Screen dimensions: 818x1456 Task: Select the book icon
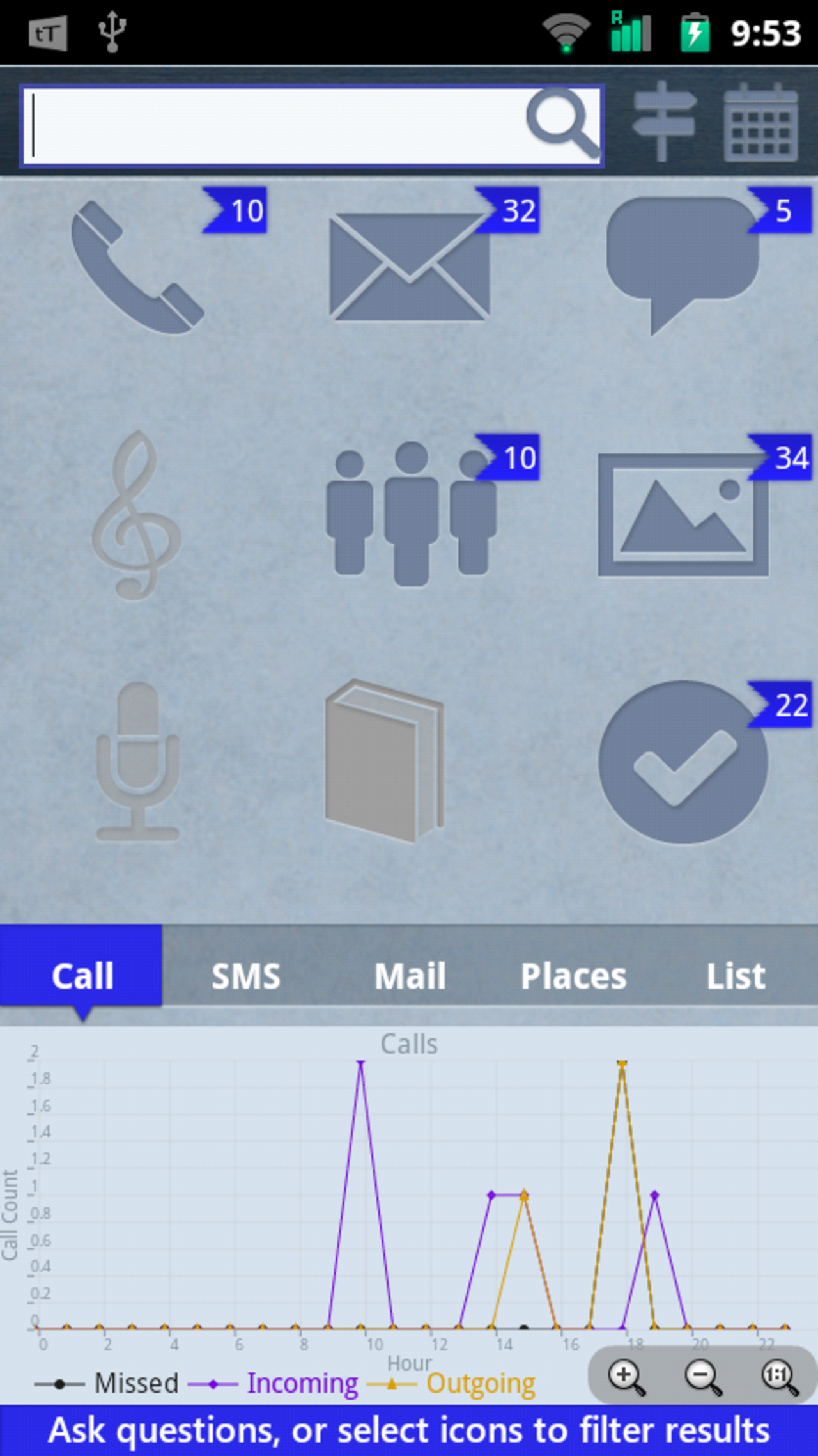coord(385,761)
